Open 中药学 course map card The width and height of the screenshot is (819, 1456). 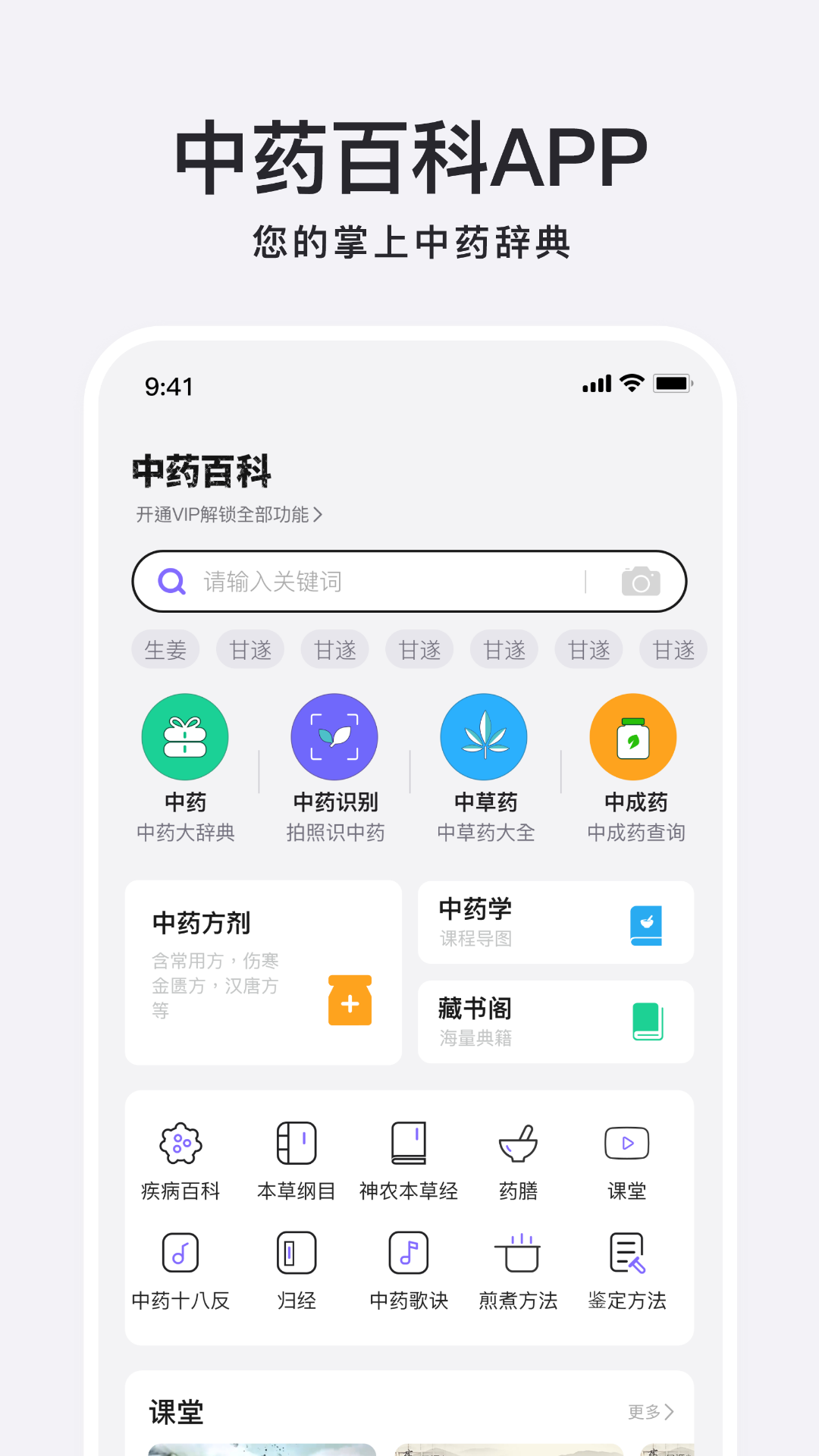556,922
